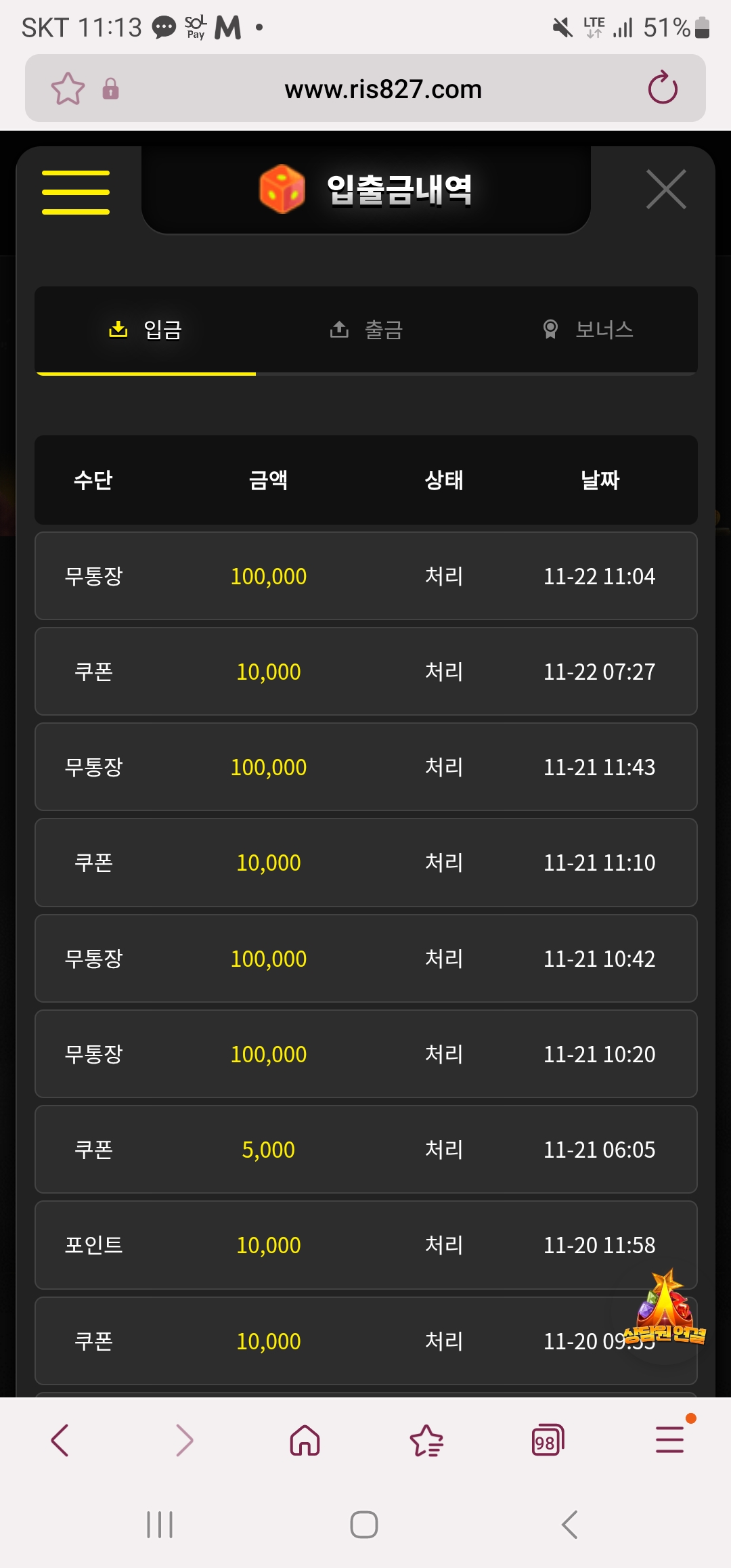Close the 입출금내역 dialog
Image resolution: width=731 pixels, height=1568 pixels.
coord(666,190)
